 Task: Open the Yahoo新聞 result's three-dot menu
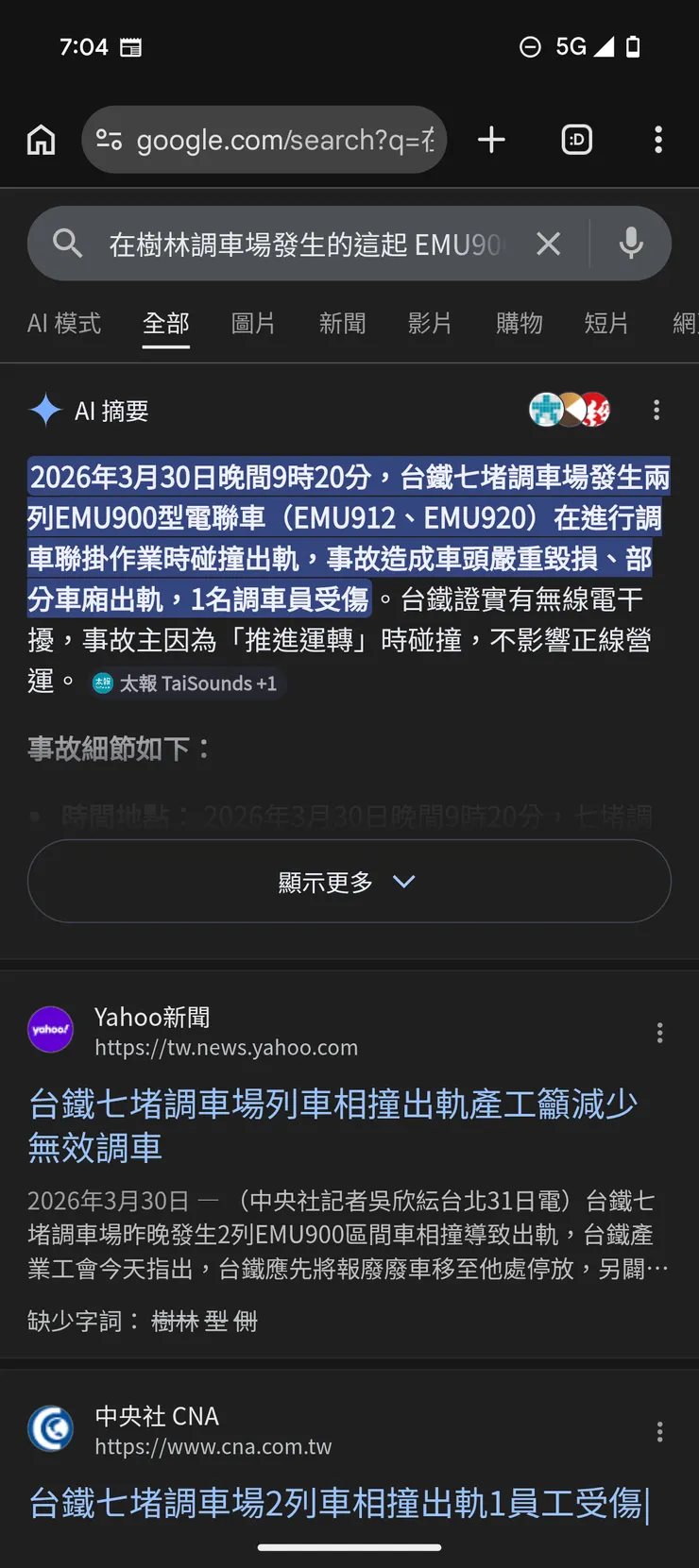coord(659,1033)
